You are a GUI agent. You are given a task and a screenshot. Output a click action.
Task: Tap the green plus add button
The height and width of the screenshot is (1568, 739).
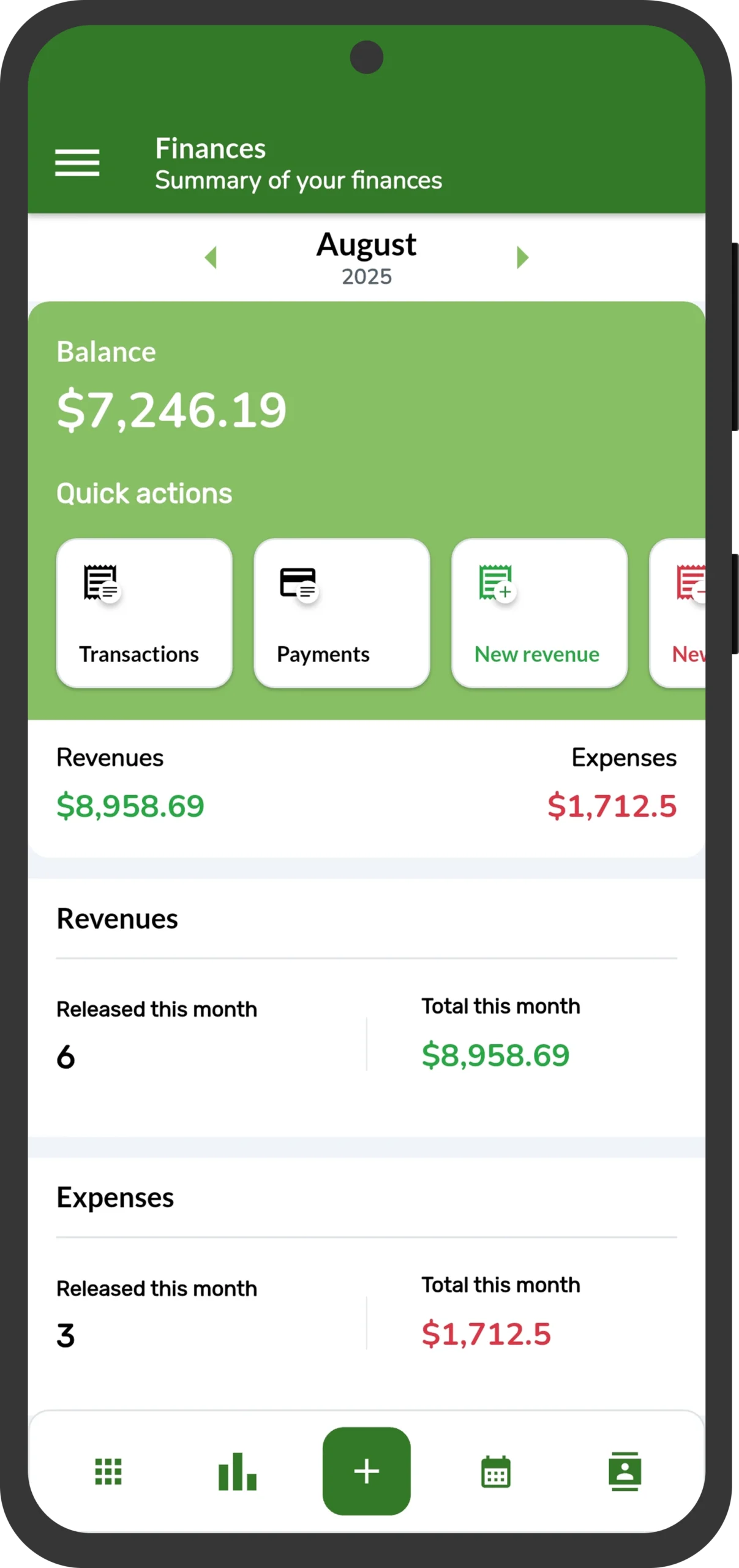[366, 1471]
